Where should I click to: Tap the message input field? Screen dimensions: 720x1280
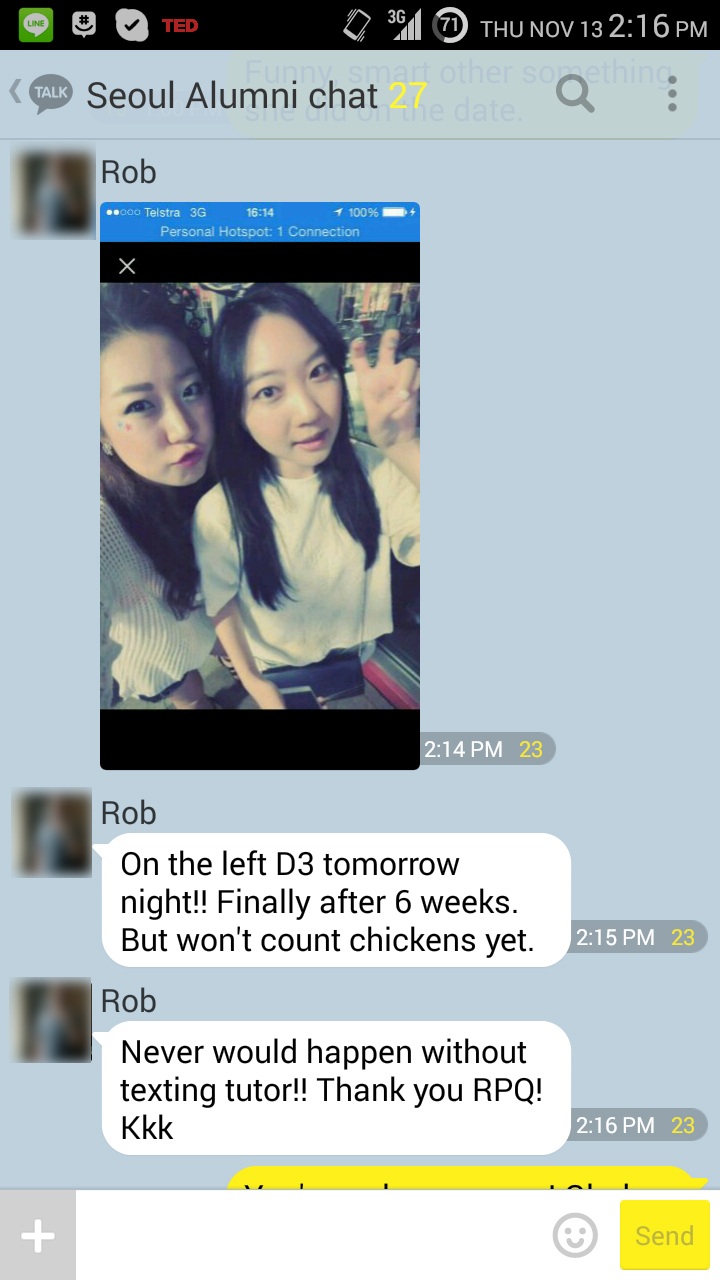[x=310, y=1236]
